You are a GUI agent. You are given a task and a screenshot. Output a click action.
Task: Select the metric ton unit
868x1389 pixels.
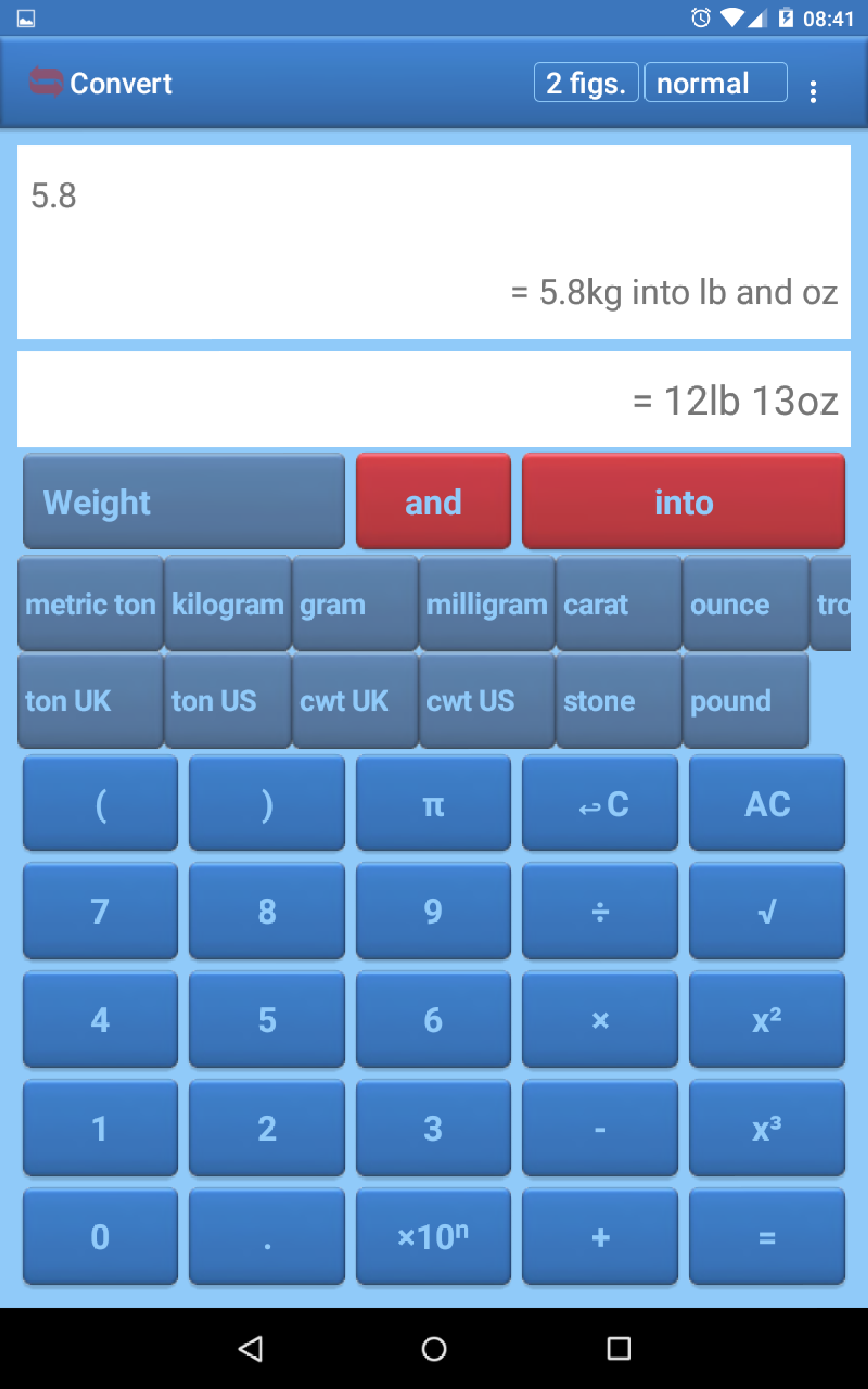[91, 603]
